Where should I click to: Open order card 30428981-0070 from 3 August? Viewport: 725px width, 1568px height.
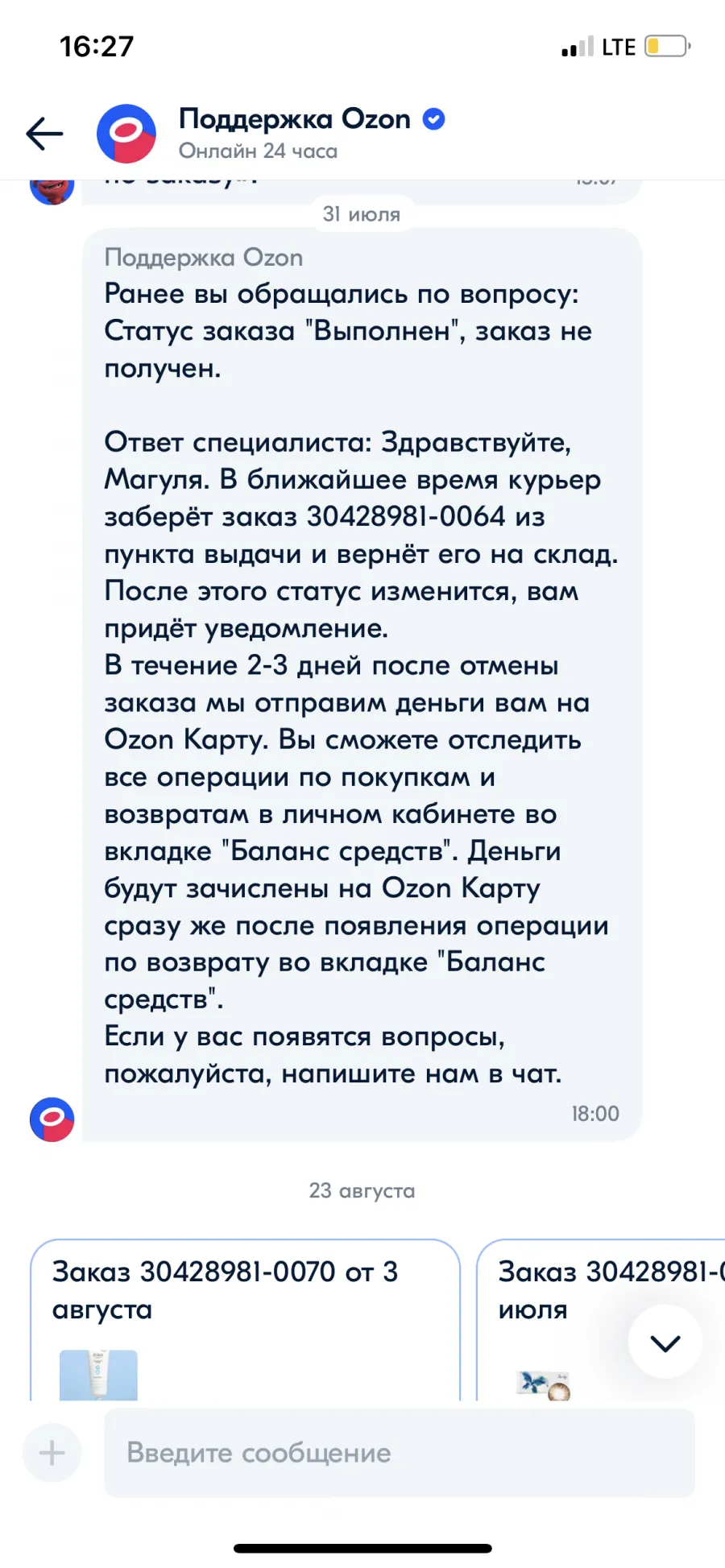pyautogui.click(x=245, y=1320)
